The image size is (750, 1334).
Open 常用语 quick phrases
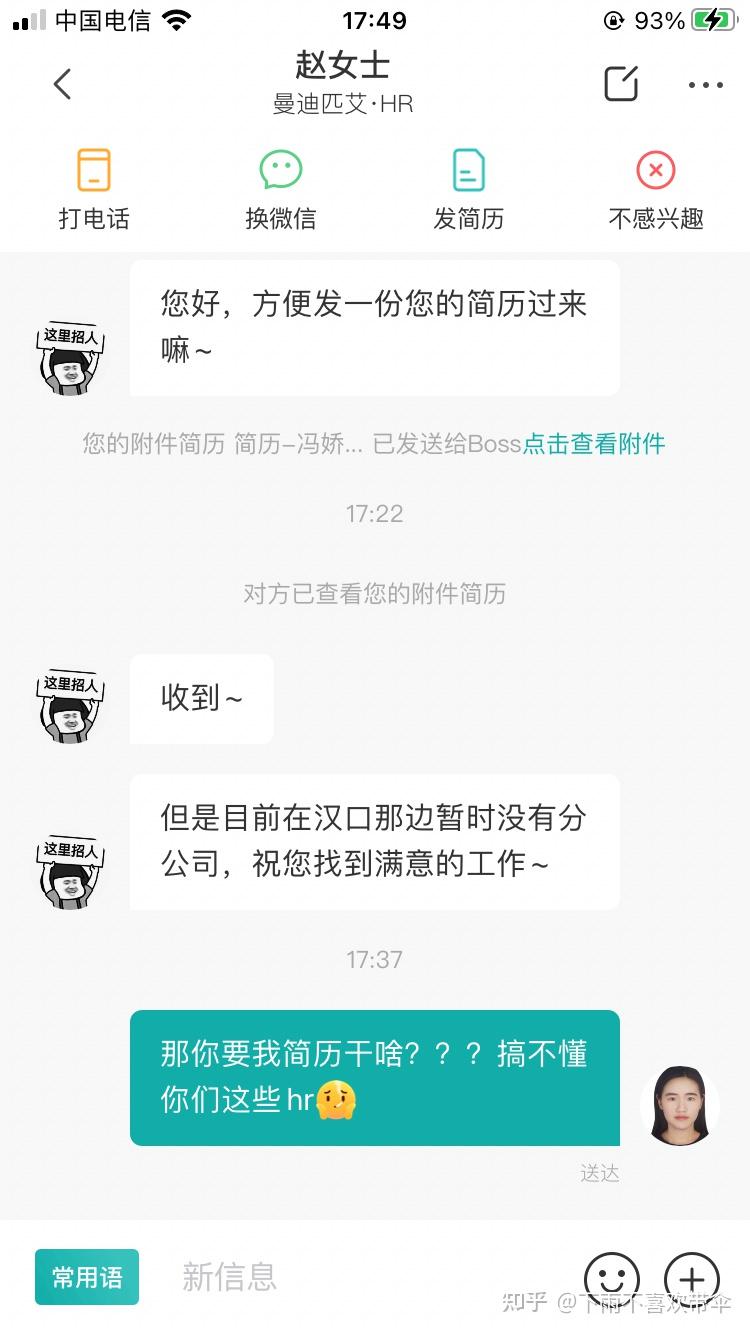[x=87, y=1277]
